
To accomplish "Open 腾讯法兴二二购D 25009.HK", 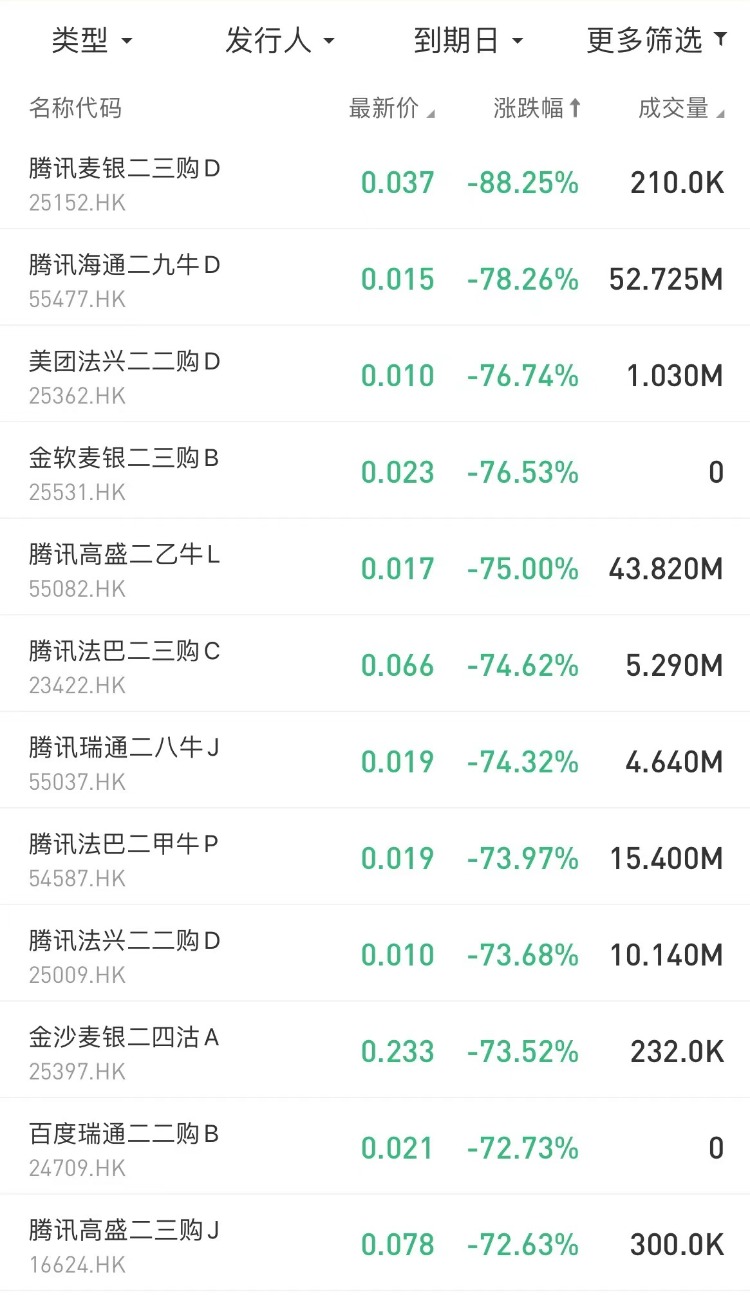I will coord(375,954).
